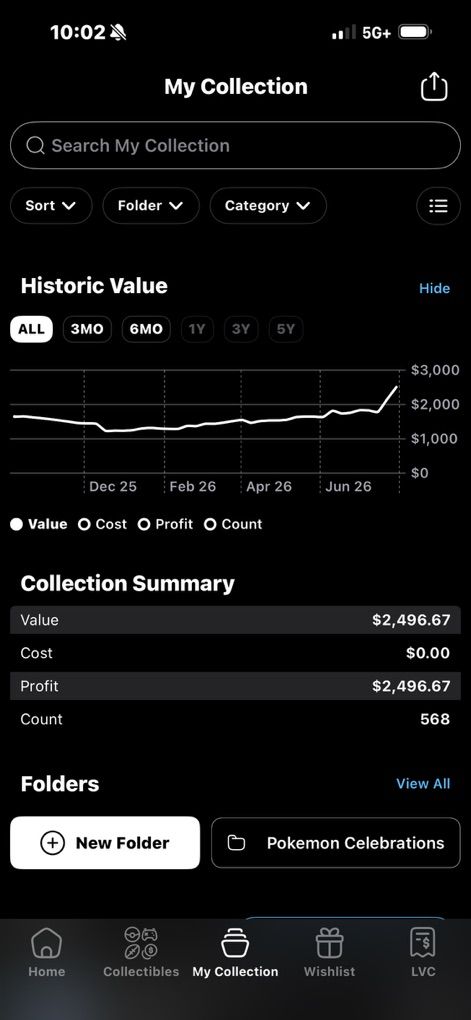Image resolution: width=471 pixels, height=1020 pixels.
Task: Select the Count chart option
Action: pos(233,524)
